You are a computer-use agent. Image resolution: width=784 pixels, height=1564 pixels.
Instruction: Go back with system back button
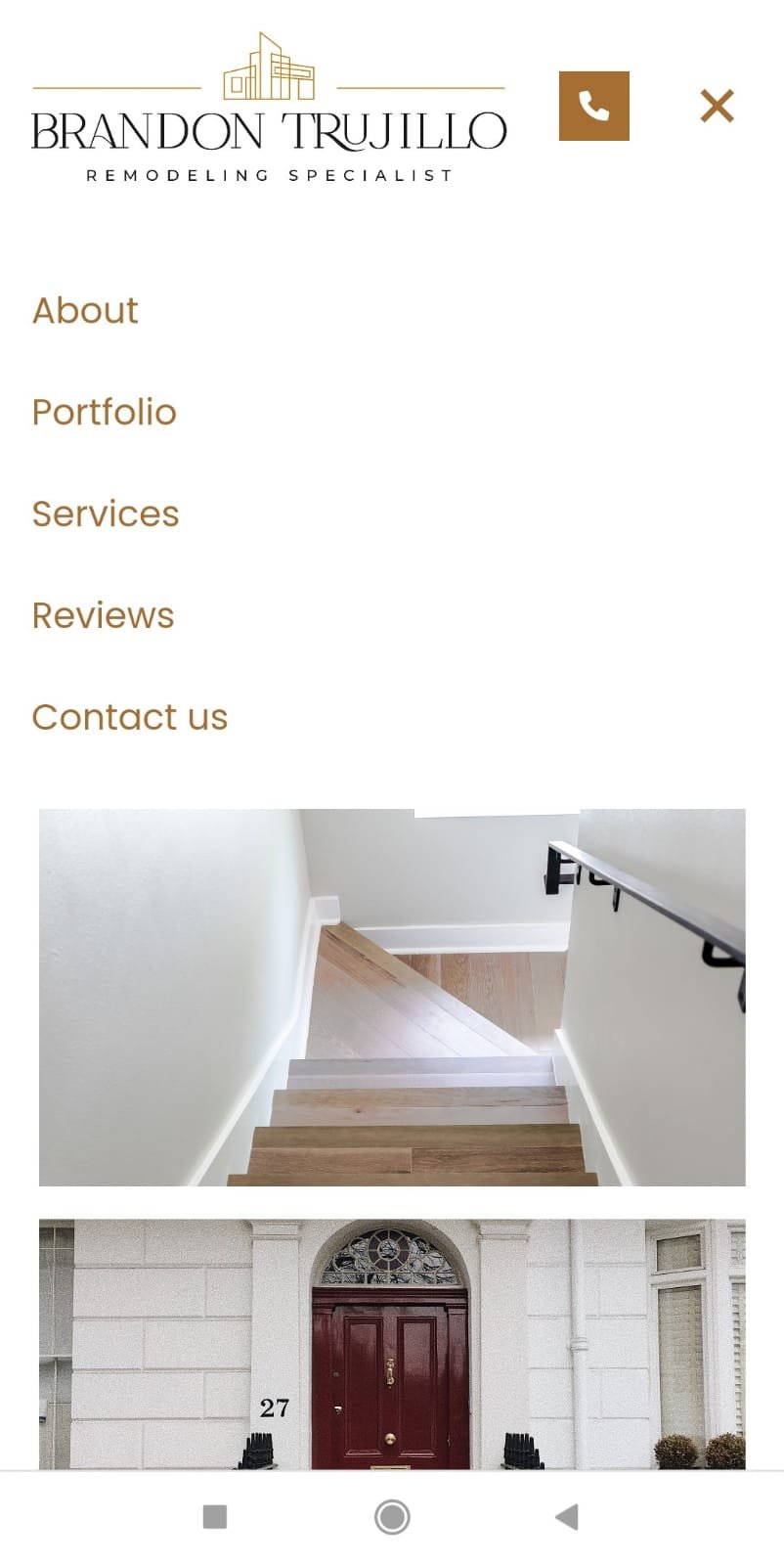tap(567, 1516)
